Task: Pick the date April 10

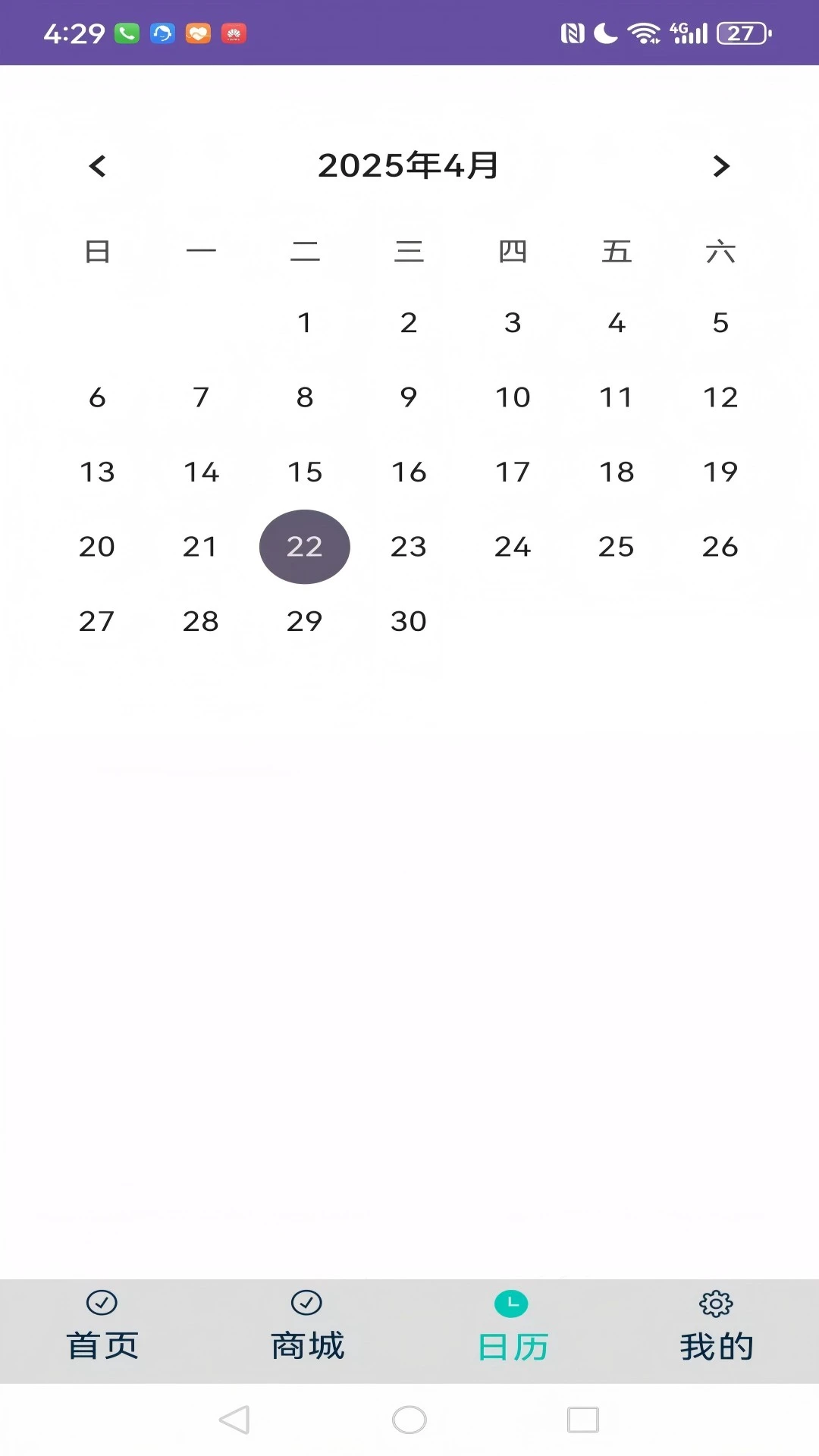Action: point(513,397)
